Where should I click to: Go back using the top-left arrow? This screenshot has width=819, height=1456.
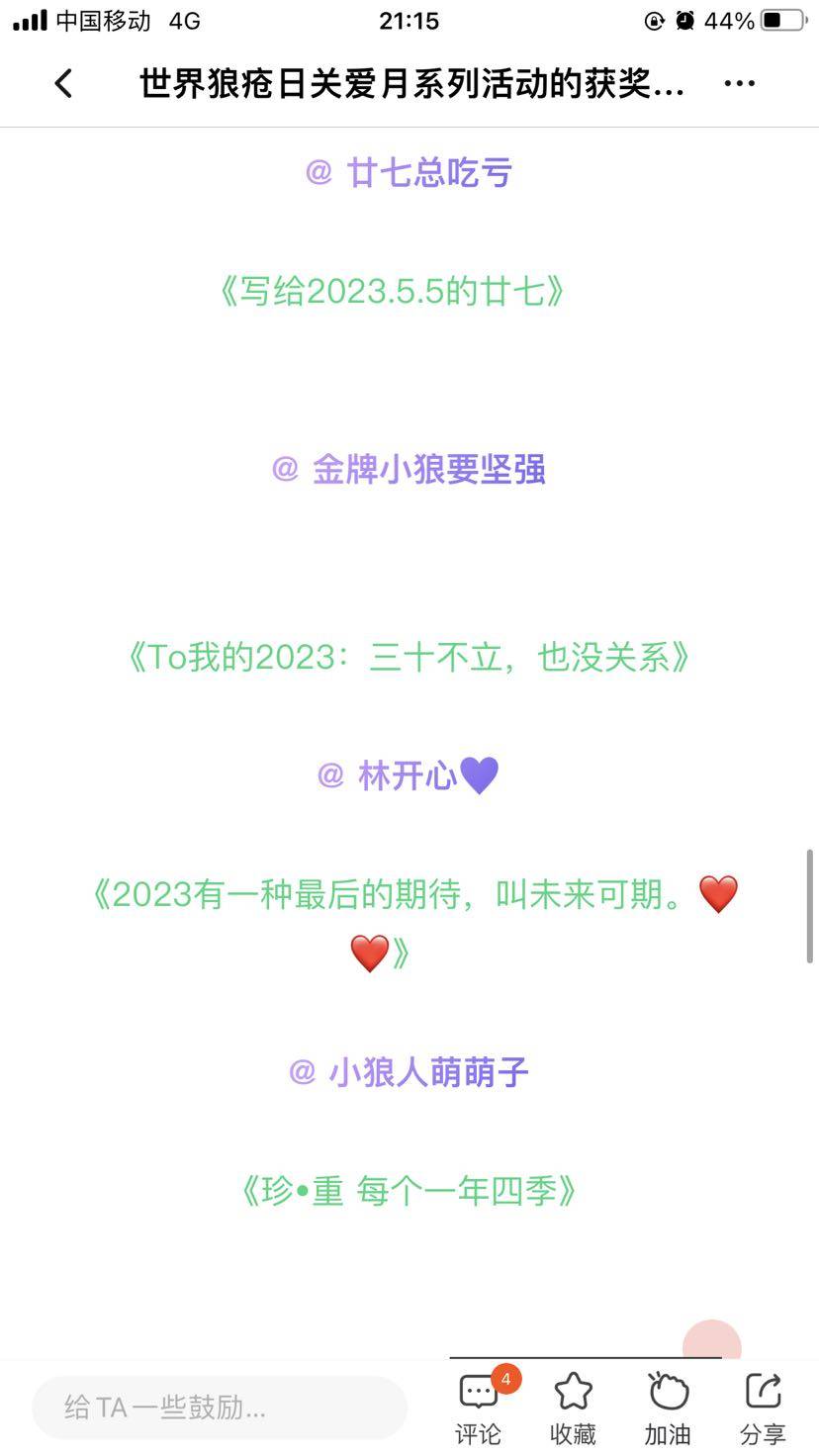click(x=64, y=83)
